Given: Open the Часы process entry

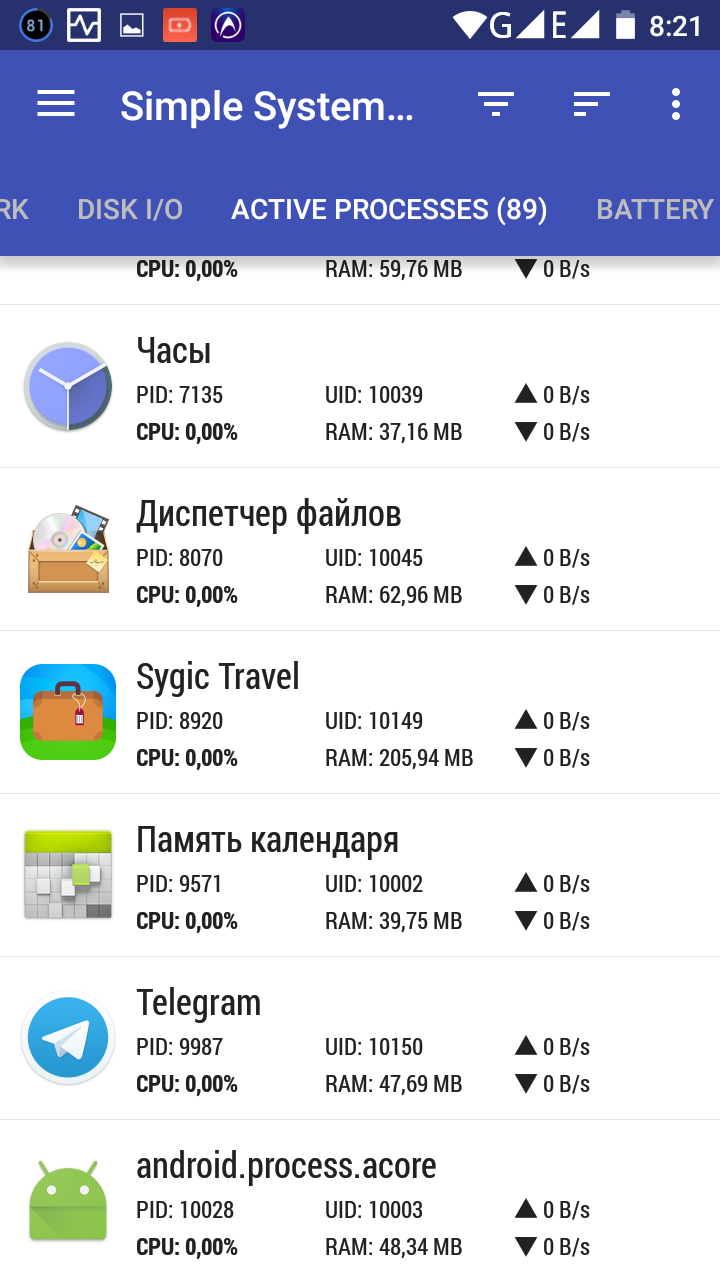Looking at the screenshot, I should point(360,387).
